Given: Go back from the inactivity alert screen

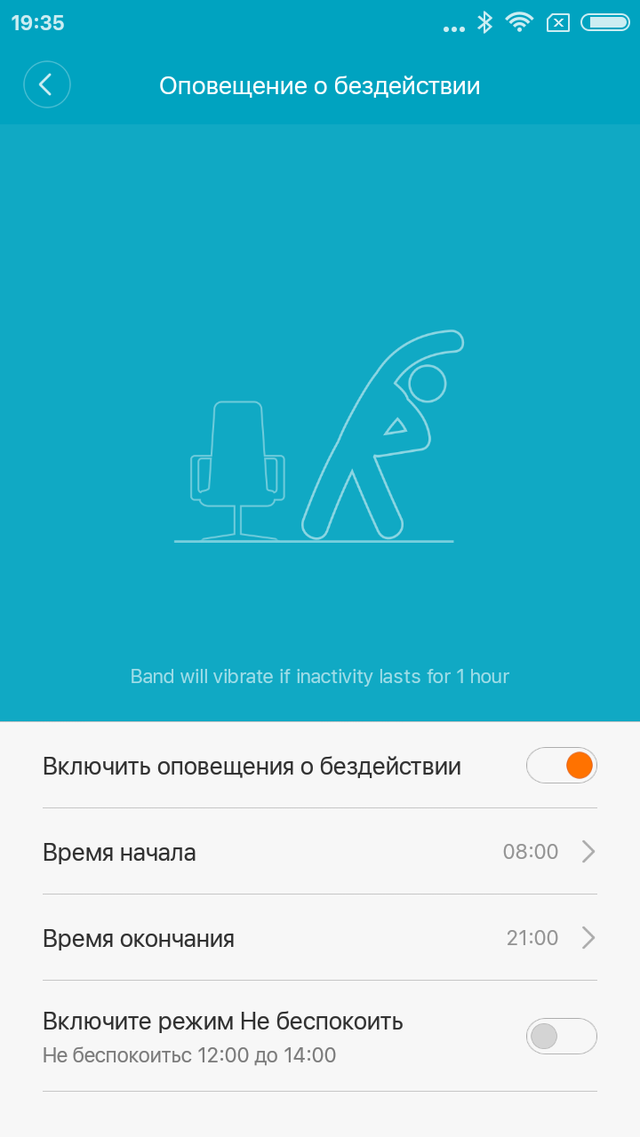Looking at the screenshot, I should coord(46,85).
